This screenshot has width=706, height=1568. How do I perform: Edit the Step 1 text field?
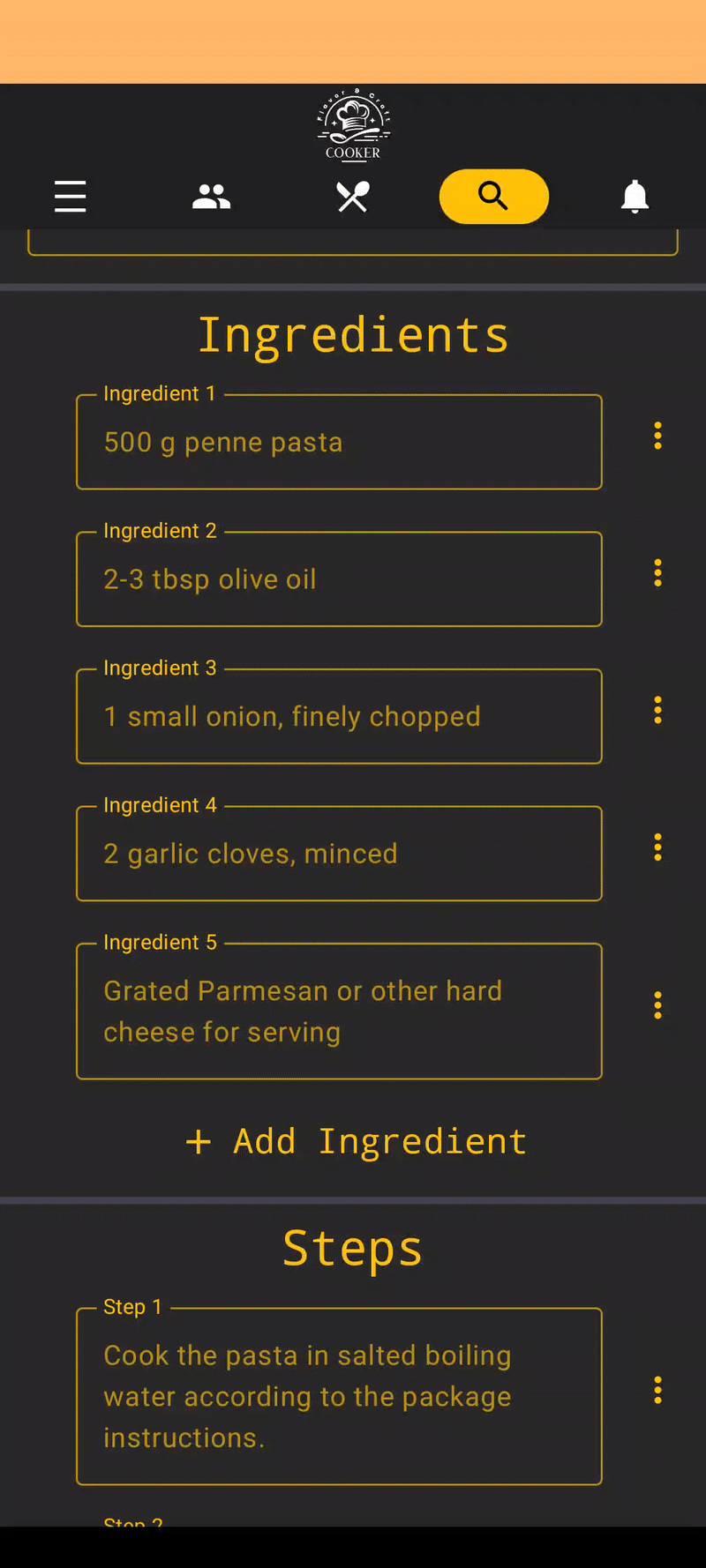339,1396
